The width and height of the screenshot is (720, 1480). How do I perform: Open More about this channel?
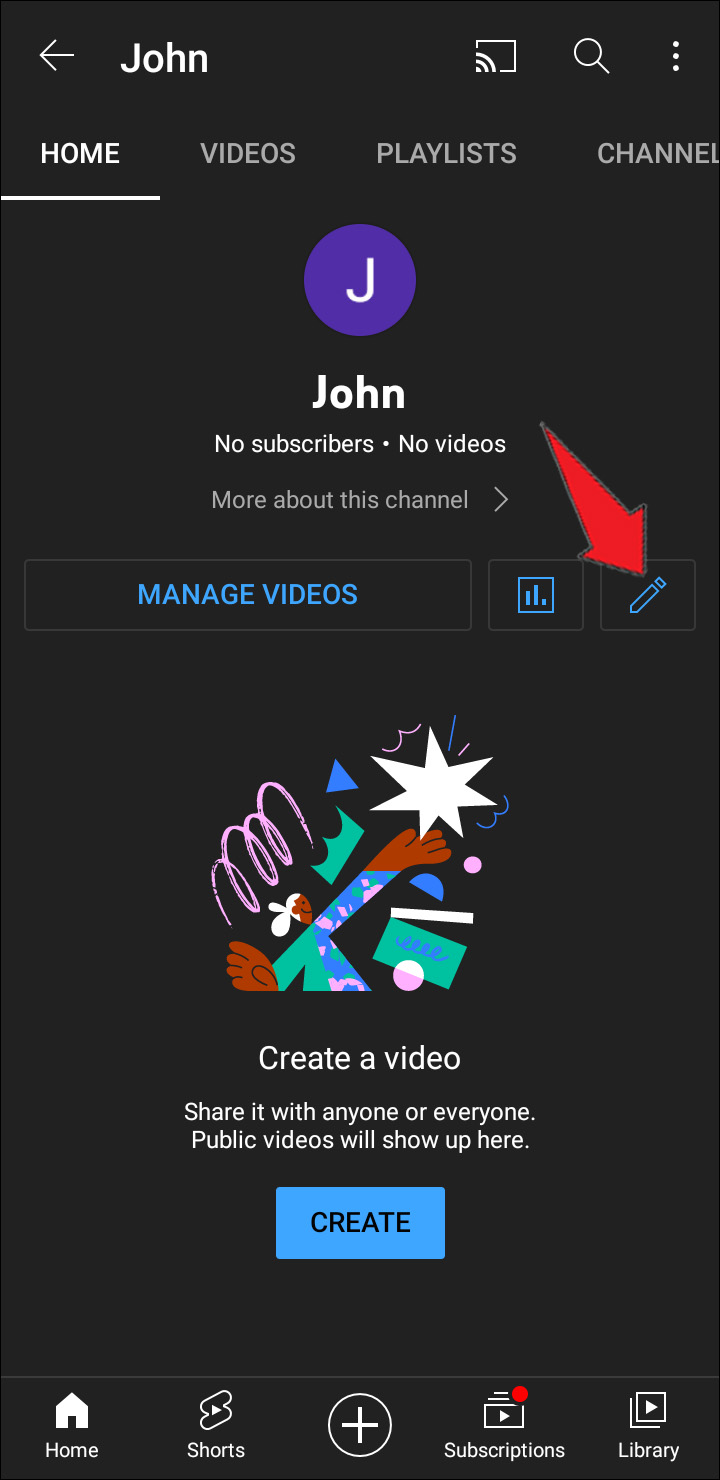click(x=360, y=500)
